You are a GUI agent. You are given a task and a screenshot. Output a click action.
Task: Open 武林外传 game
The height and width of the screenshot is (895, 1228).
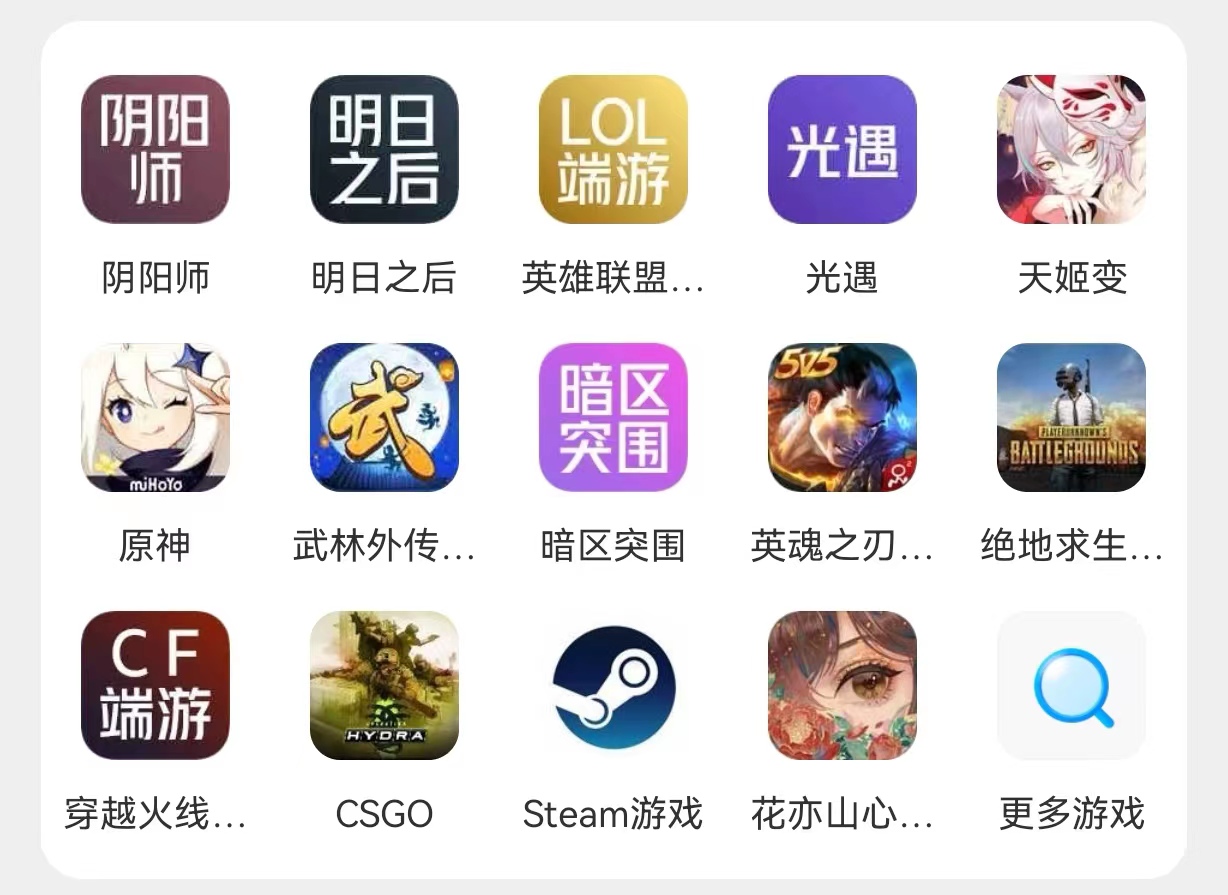point(384,418)
